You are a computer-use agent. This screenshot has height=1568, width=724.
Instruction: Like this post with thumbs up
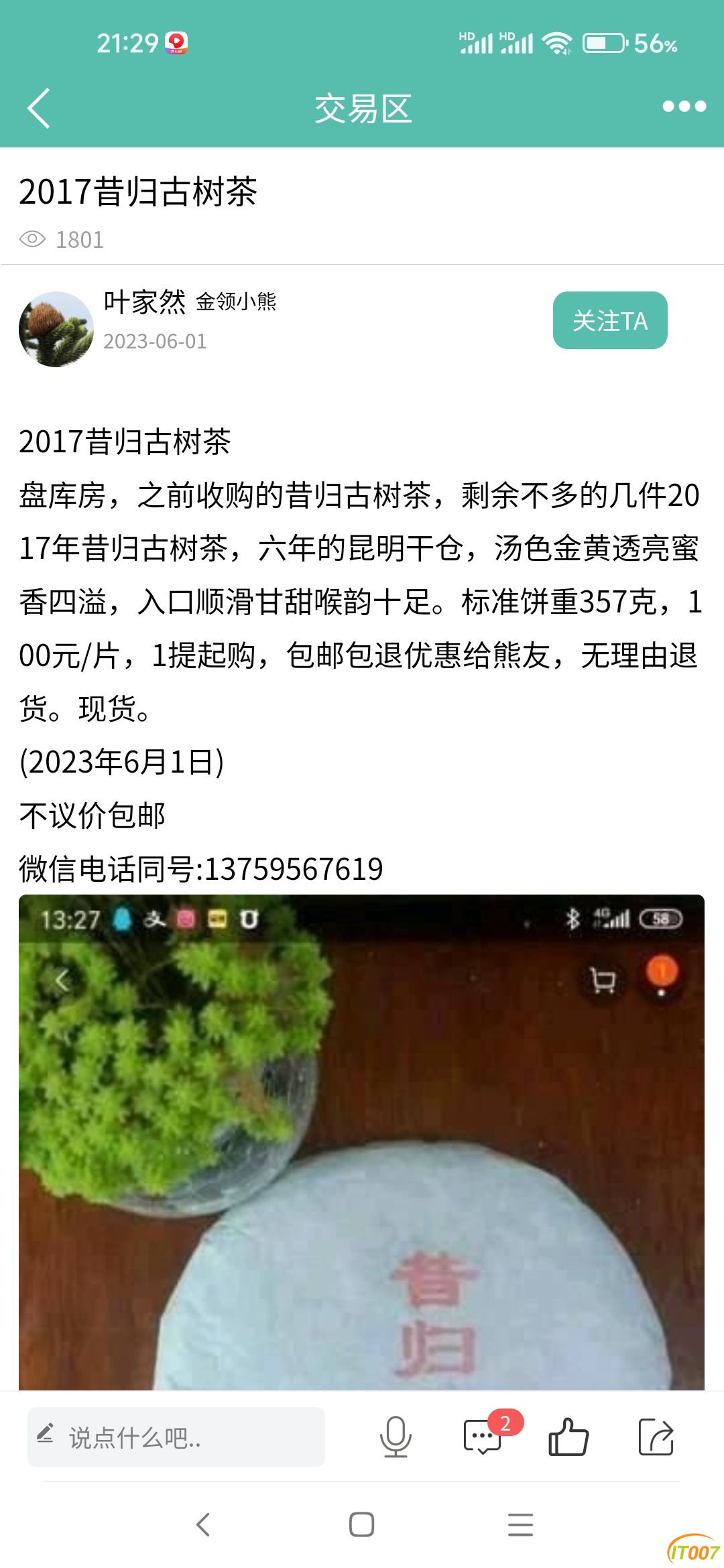(x=568, y=1437)
